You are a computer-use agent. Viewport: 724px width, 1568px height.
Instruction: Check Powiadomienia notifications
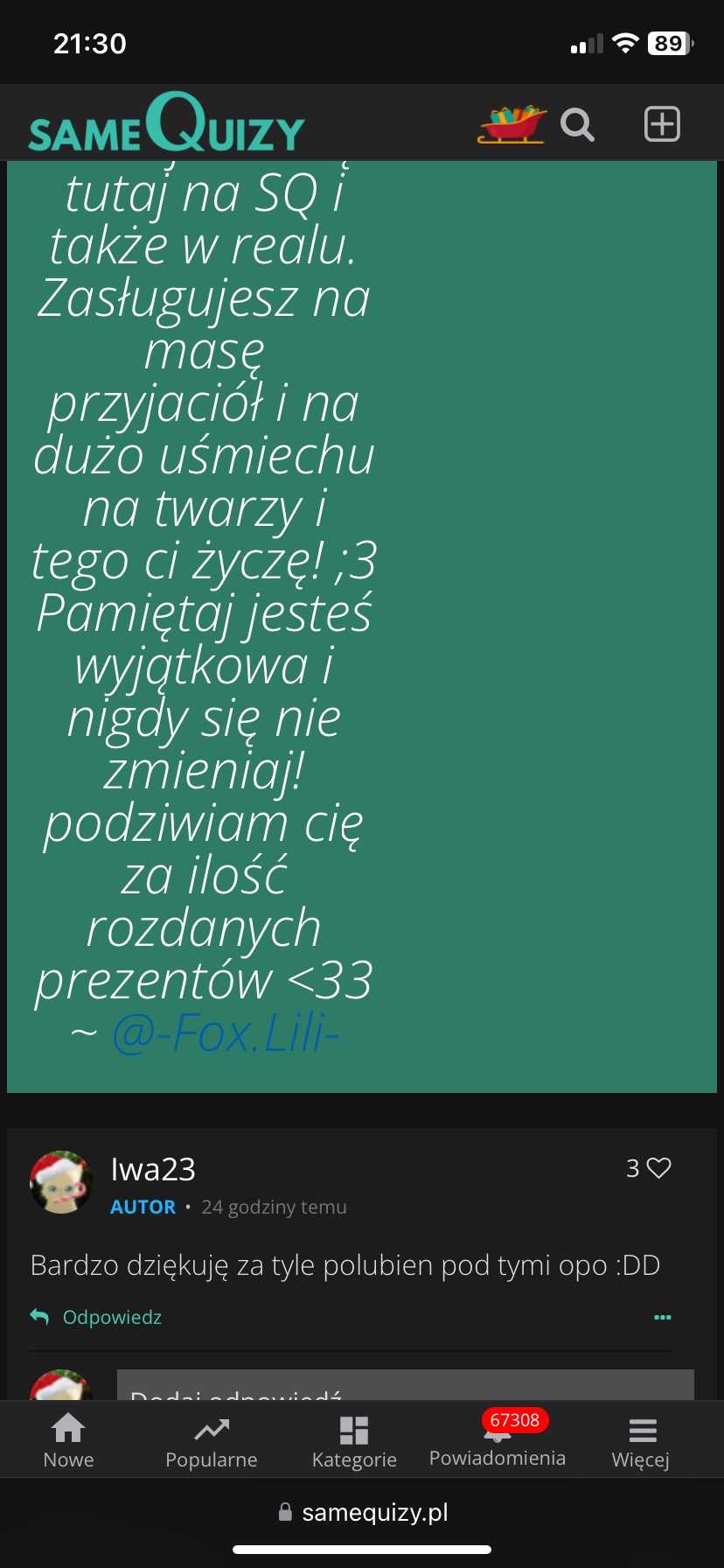coord(498,1442)
